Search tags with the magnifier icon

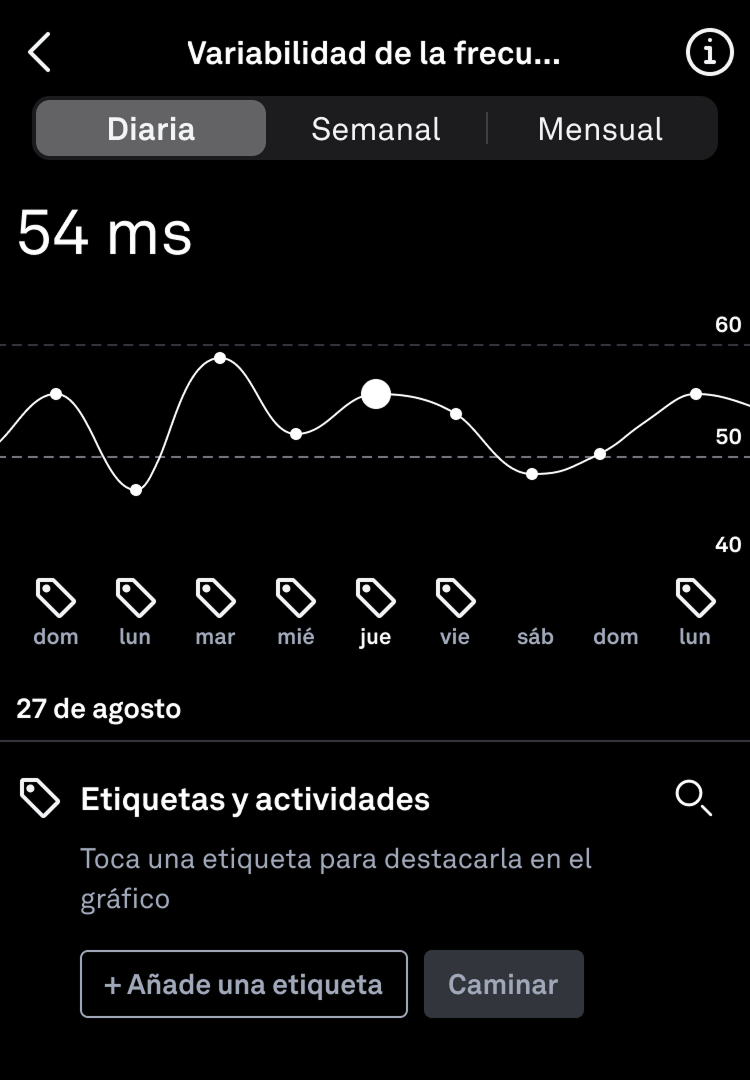[693, 799]
